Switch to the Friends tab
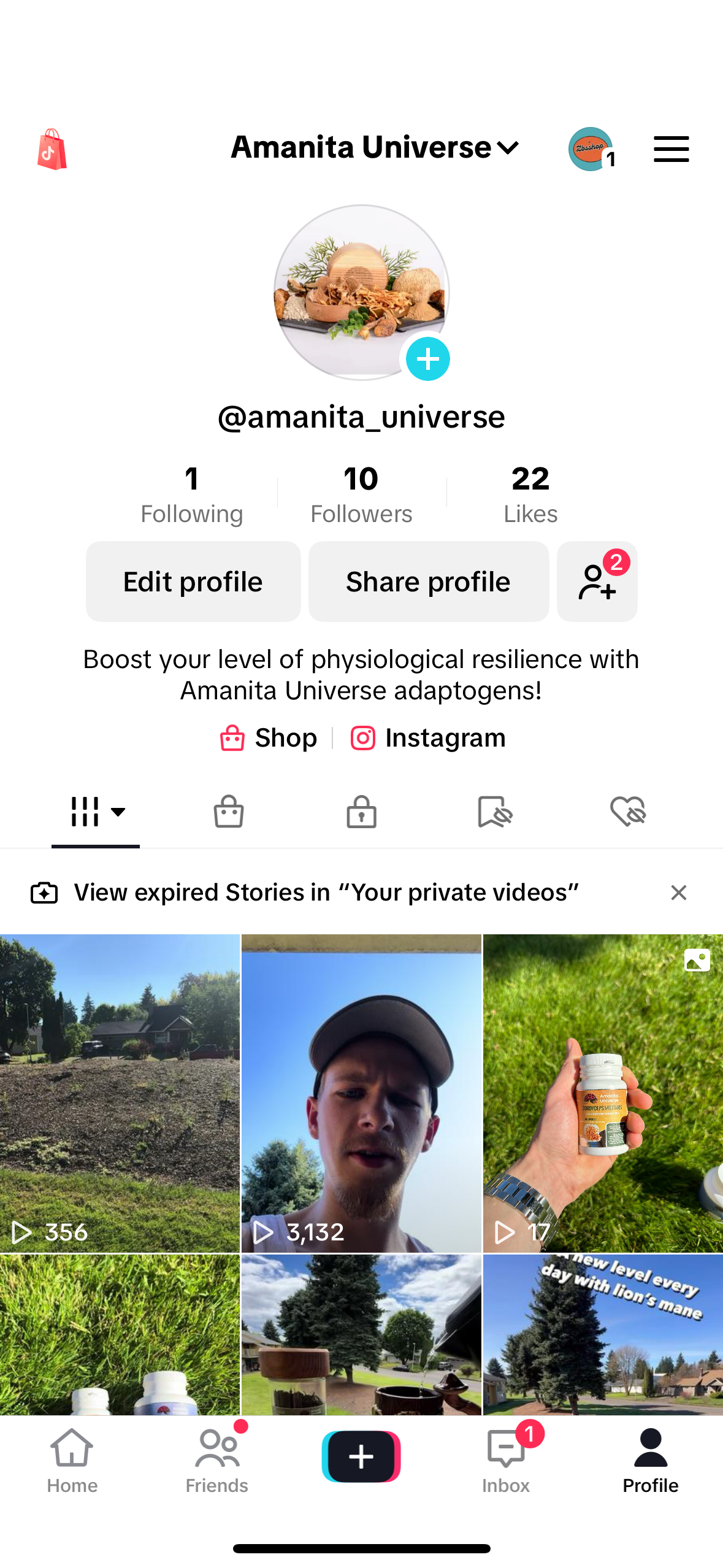The height and width of the screenshot is (1568, 723). coord(217,1460)
